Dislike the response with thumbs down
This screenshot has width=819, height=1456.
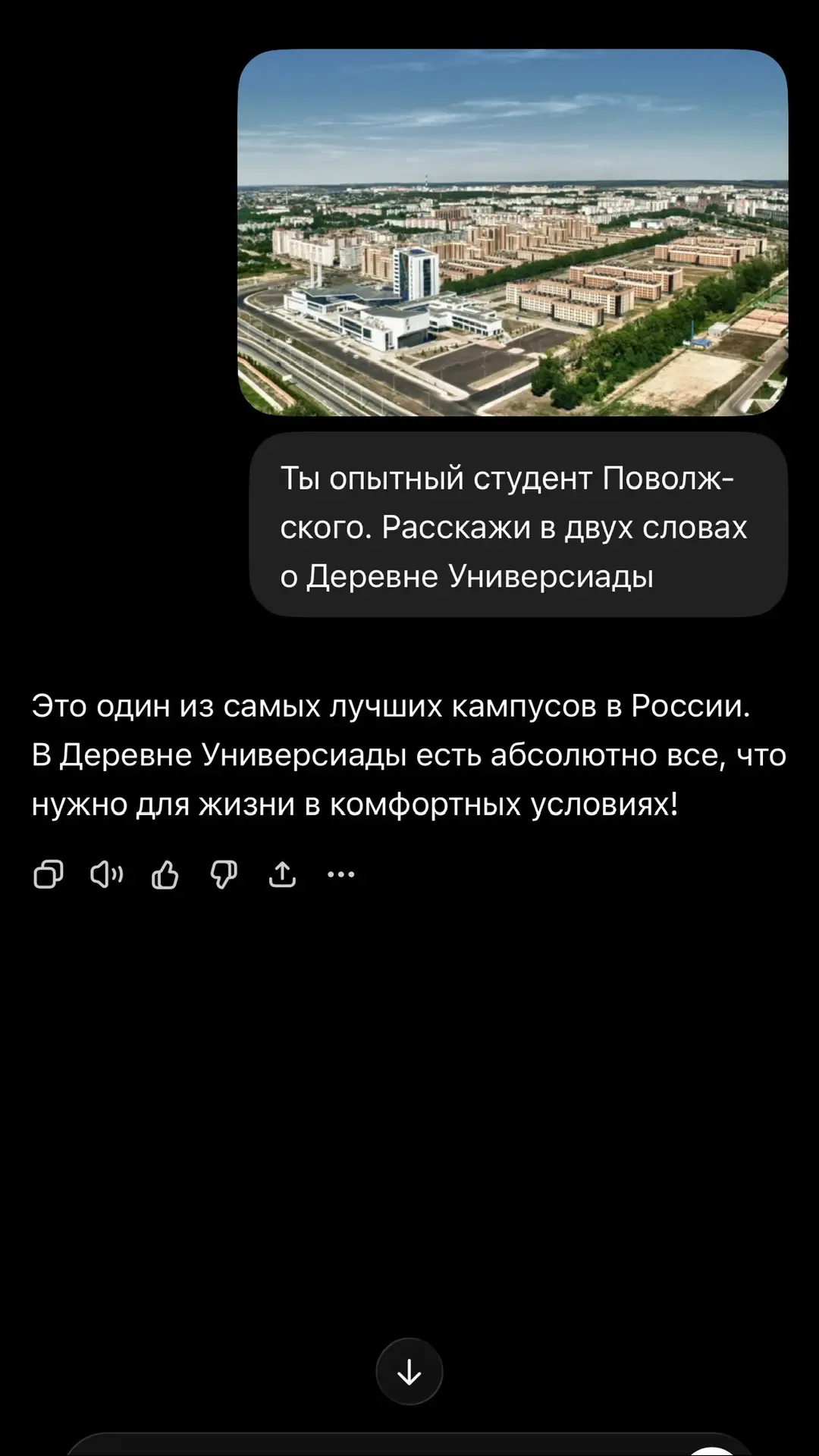point(224,874)
